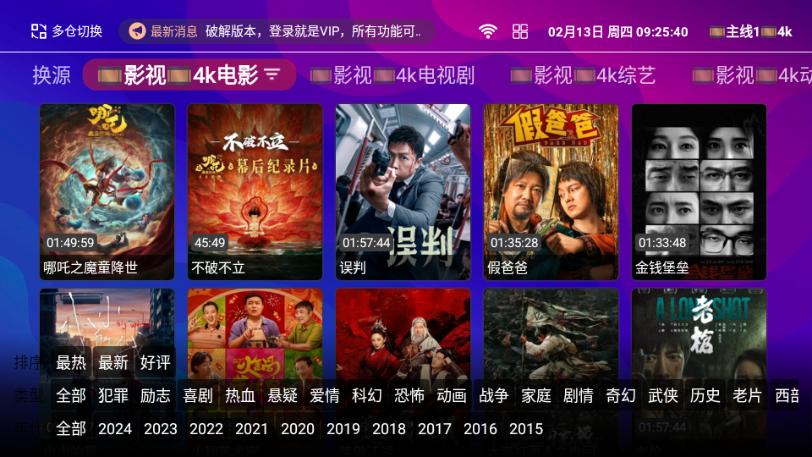Open the grid layout icon in top bar
This screenshot has height=457, width=812.
pos(520,31)
